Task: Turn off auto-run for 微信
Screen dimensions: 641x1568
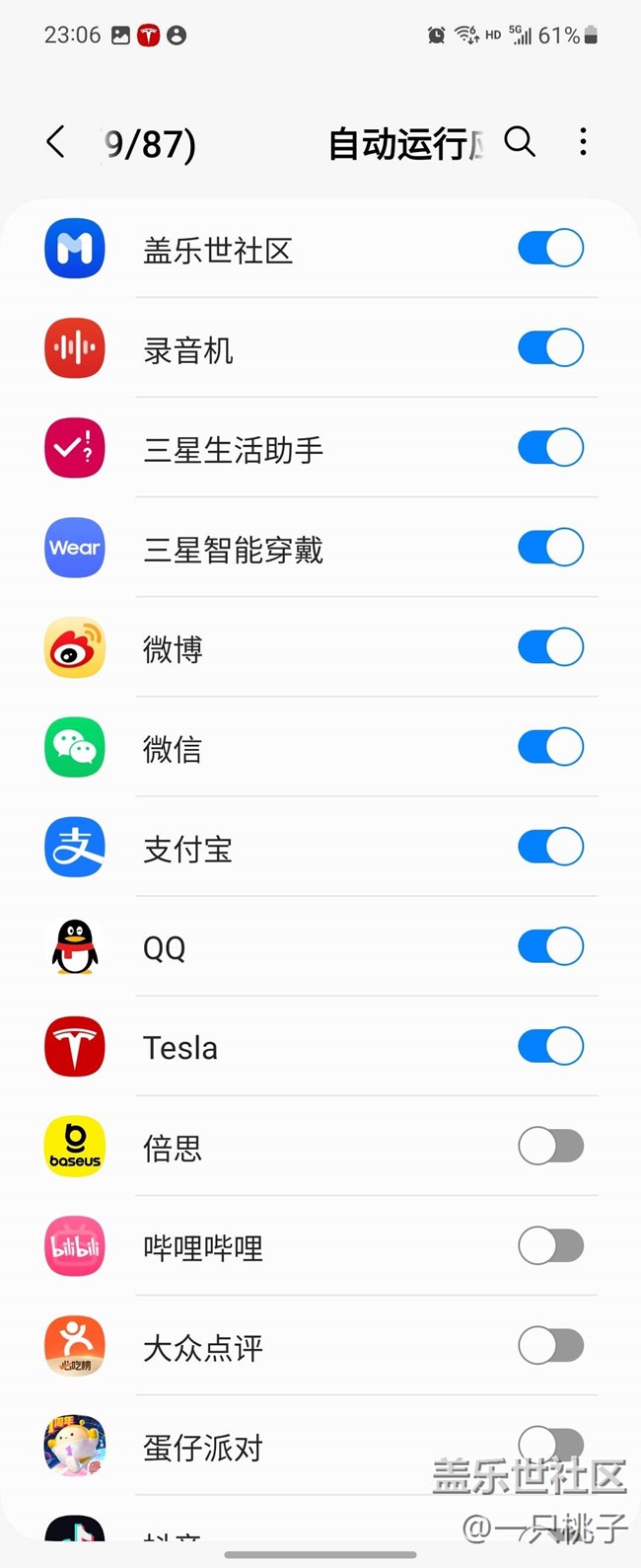Action: 550,747
